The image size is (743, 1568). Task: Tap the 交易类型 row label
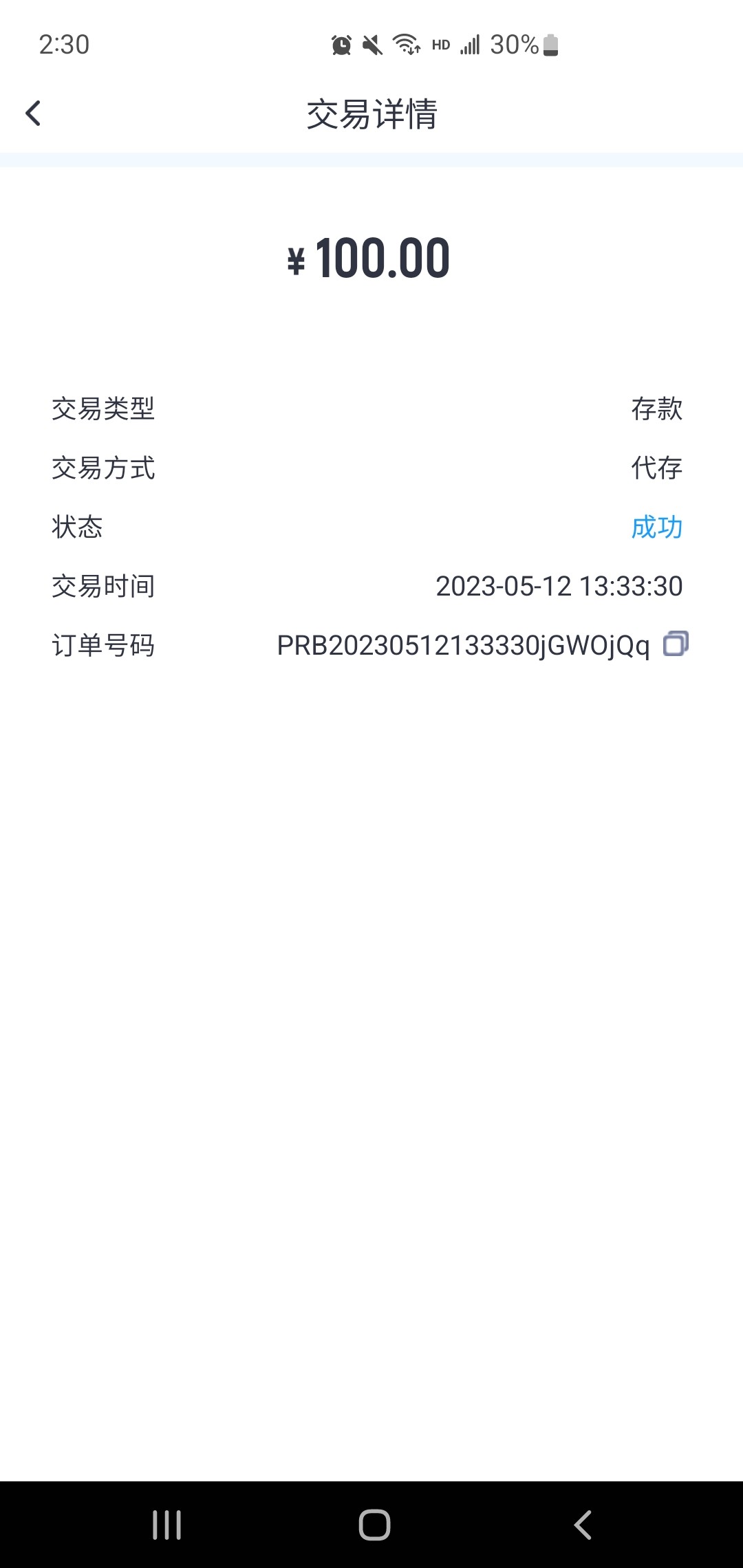(105, 409)
